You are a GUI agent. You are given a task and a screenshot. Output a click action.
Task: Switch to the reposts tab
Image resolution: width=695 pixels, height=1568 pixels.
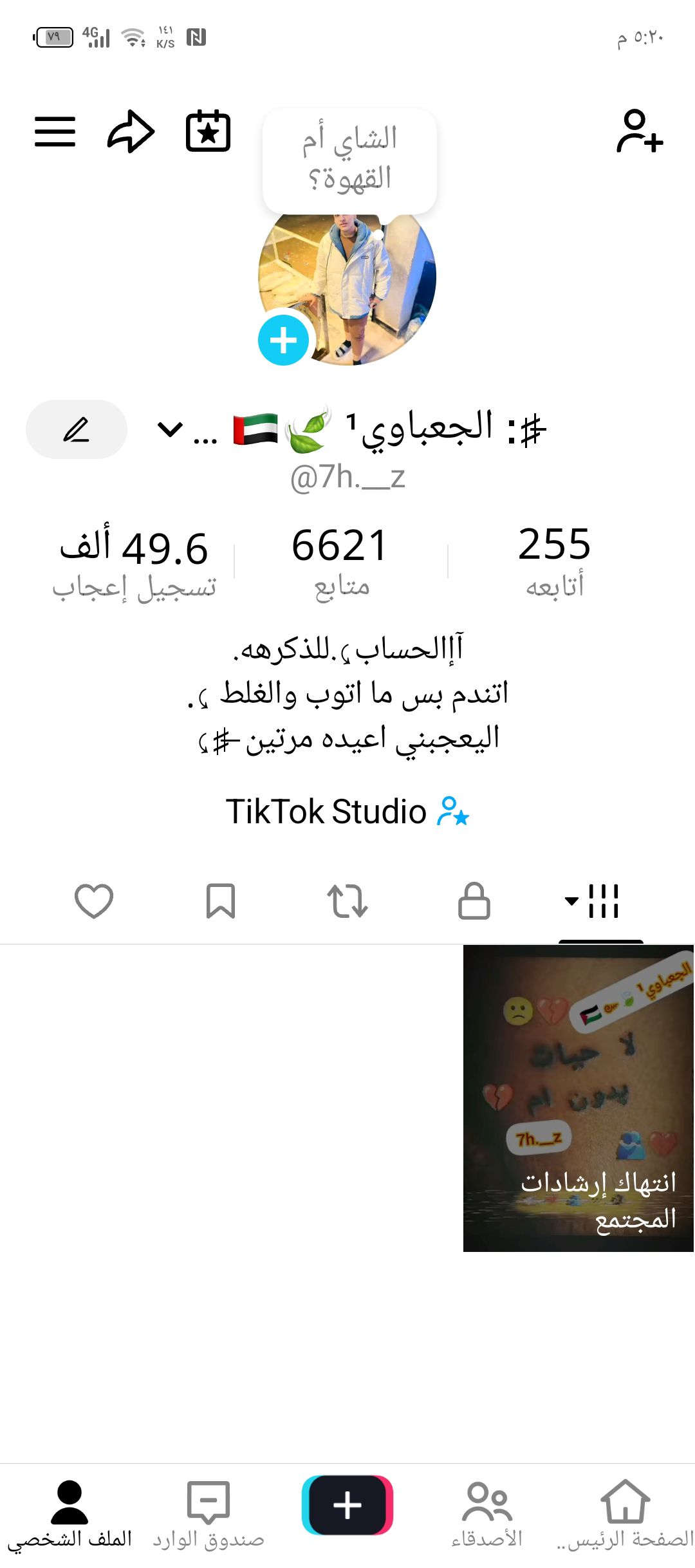[347, 901]
